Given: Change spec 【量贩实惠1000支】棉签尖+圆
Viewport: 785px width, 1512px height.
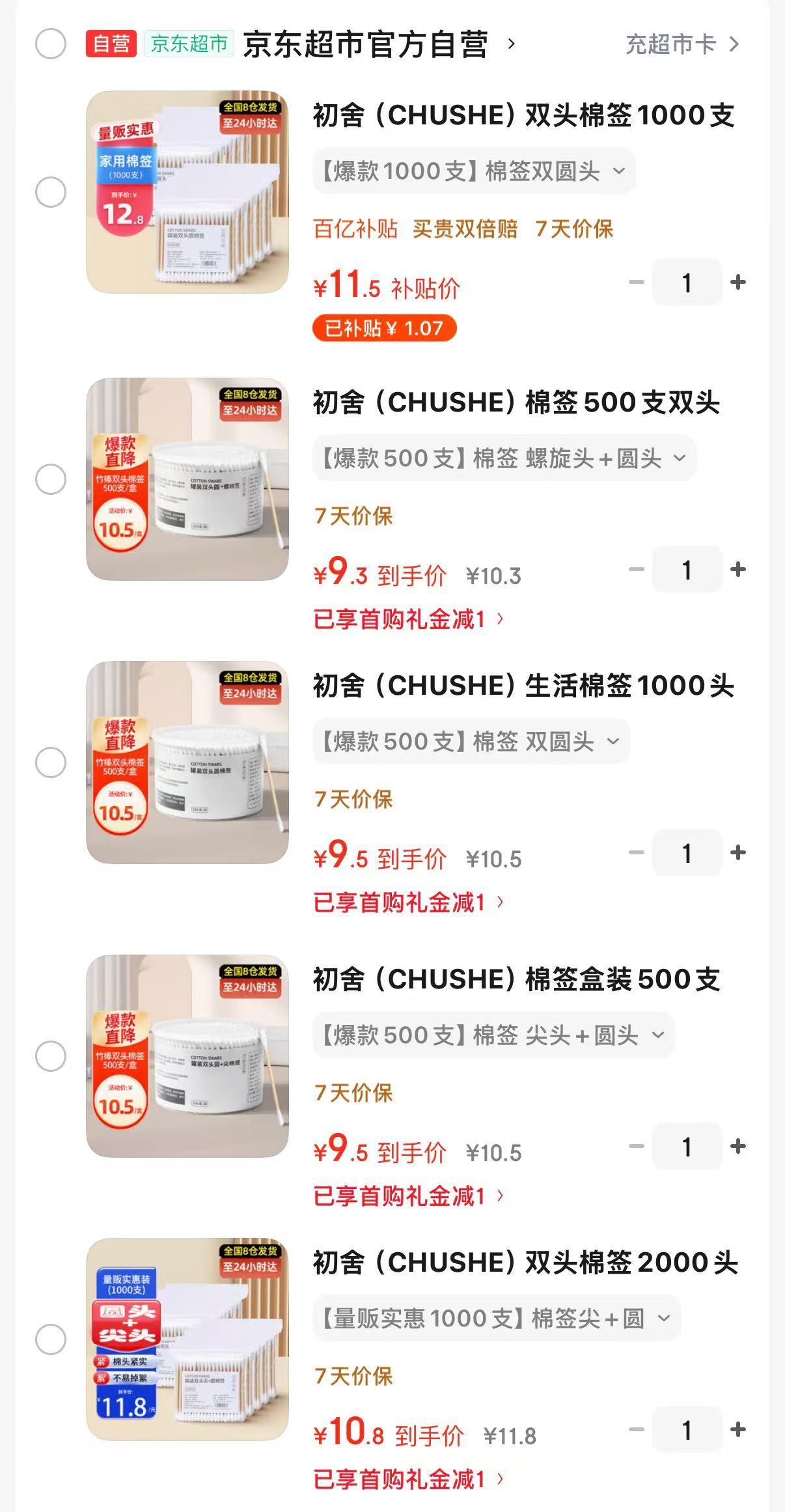Looking at the screenshot, I should pyautogui.click(x=496, y=1319).
